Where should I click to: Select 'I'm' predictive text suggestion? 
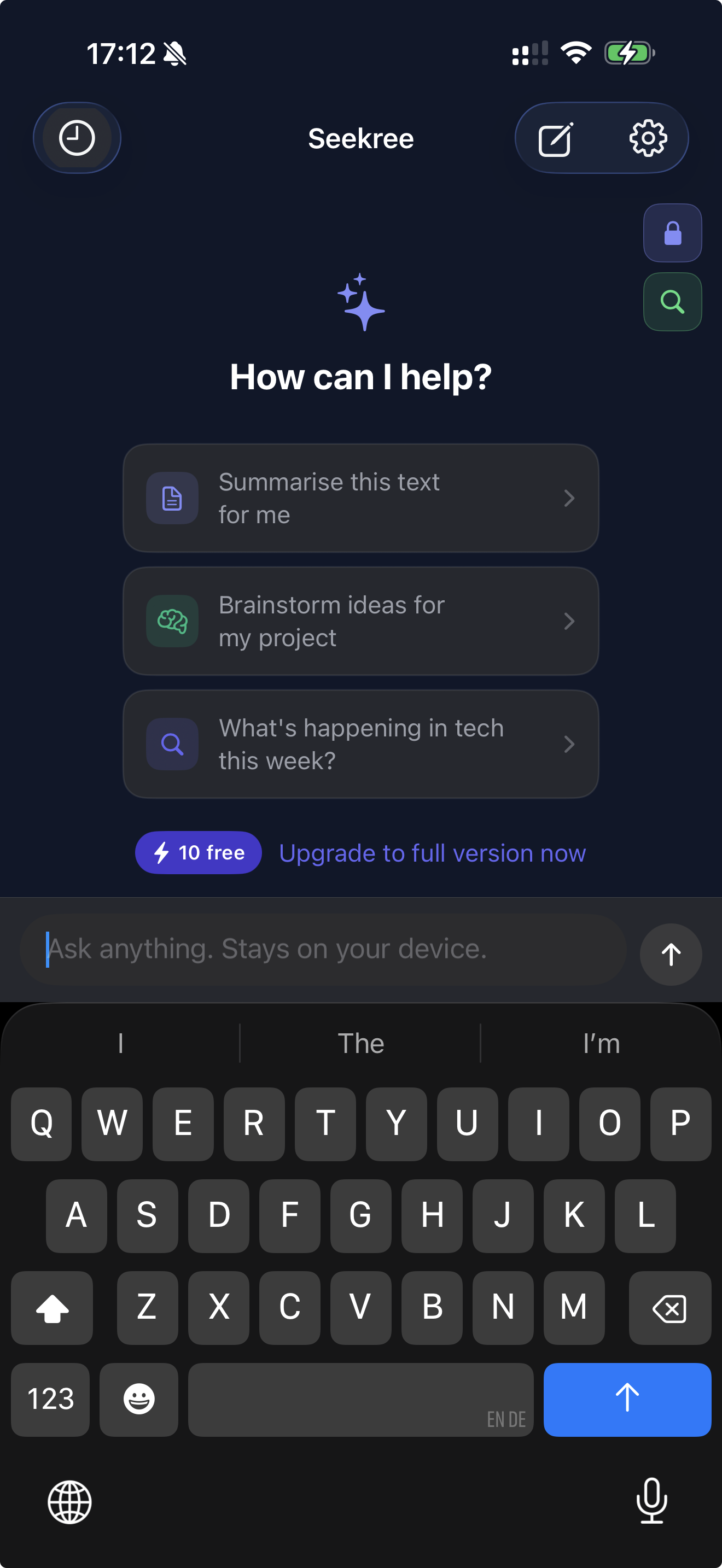602,1043
